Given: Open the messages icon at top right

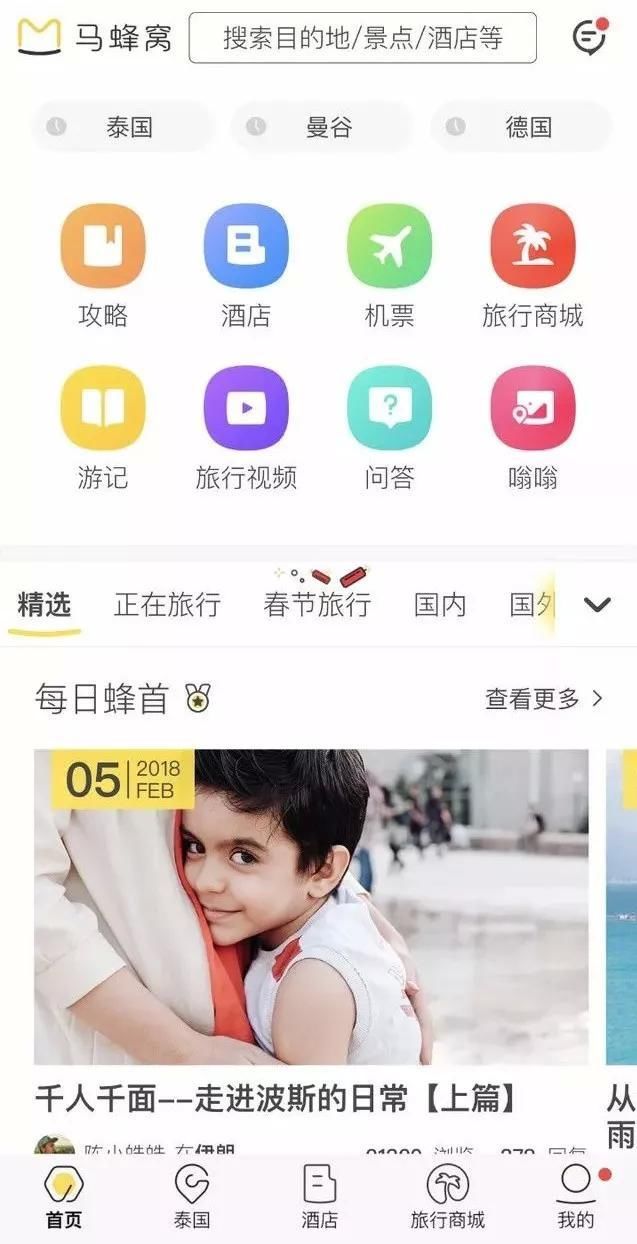Looking at the screenshot, I should [x=590, y=37].
